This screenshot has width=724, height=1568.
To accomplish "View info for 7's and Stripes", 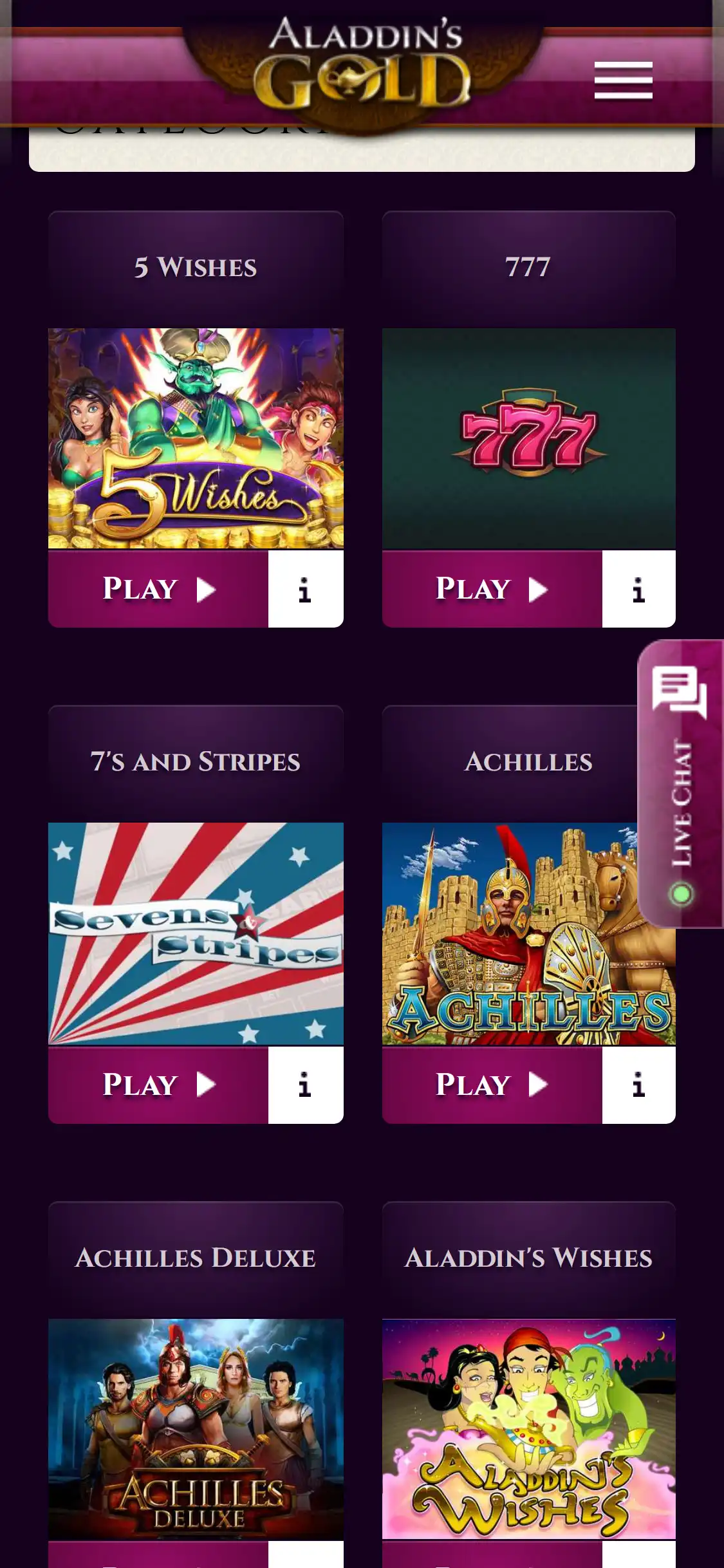I will point(306,1085).
